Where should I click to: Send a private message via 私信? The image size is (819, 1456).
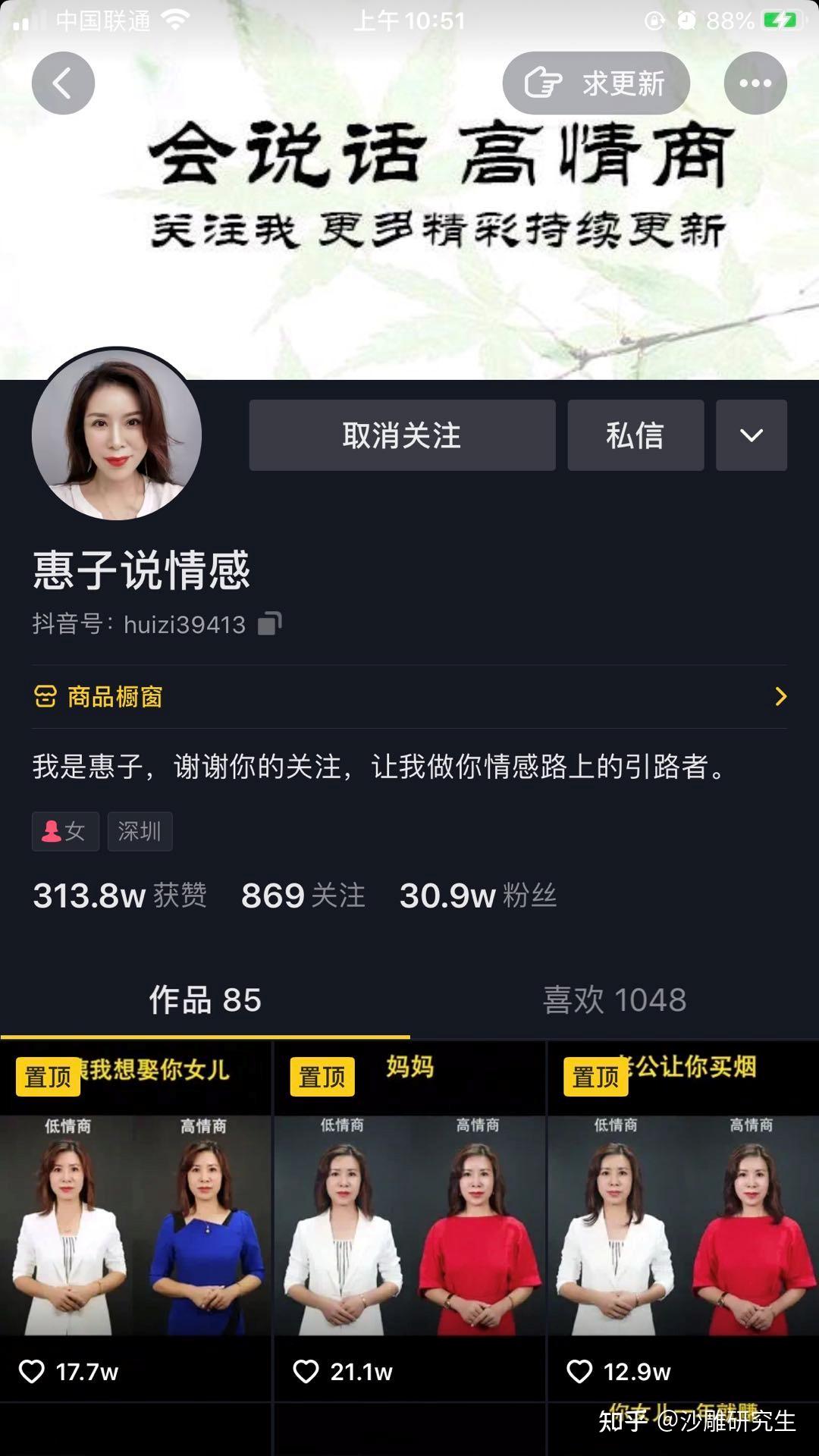pos(635,435)
